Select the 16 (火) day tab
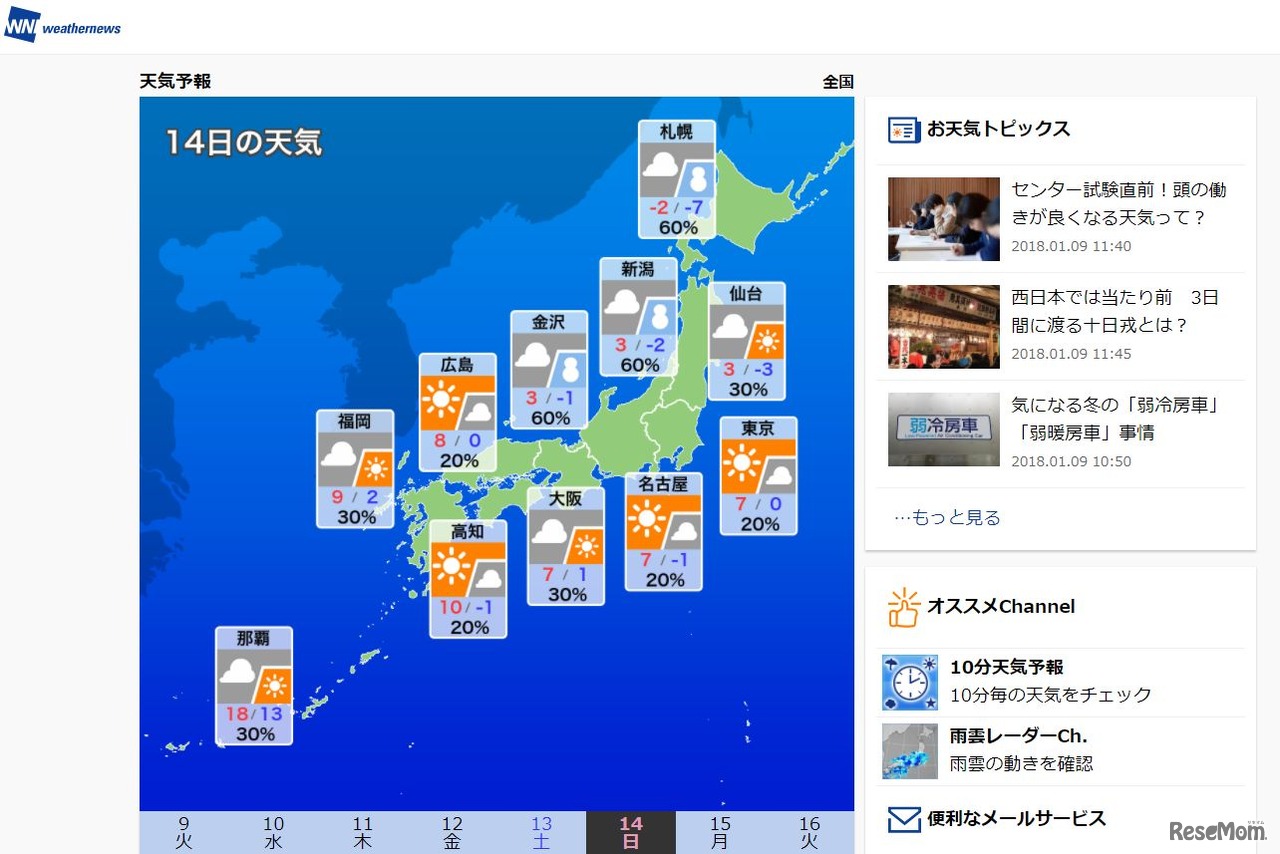 tap(809, 832)
